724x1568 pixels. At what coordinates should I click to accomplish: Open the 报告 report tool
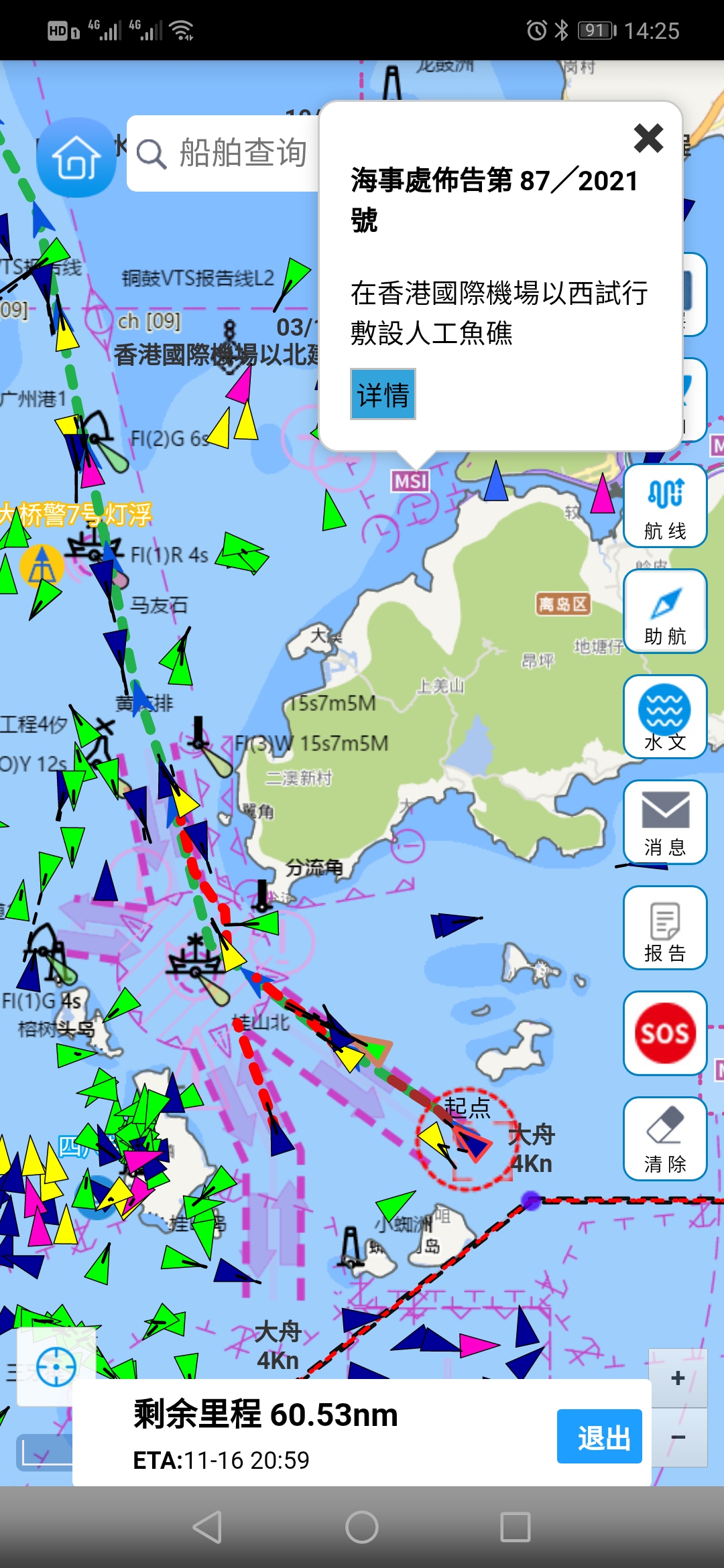tap(665, 928)
